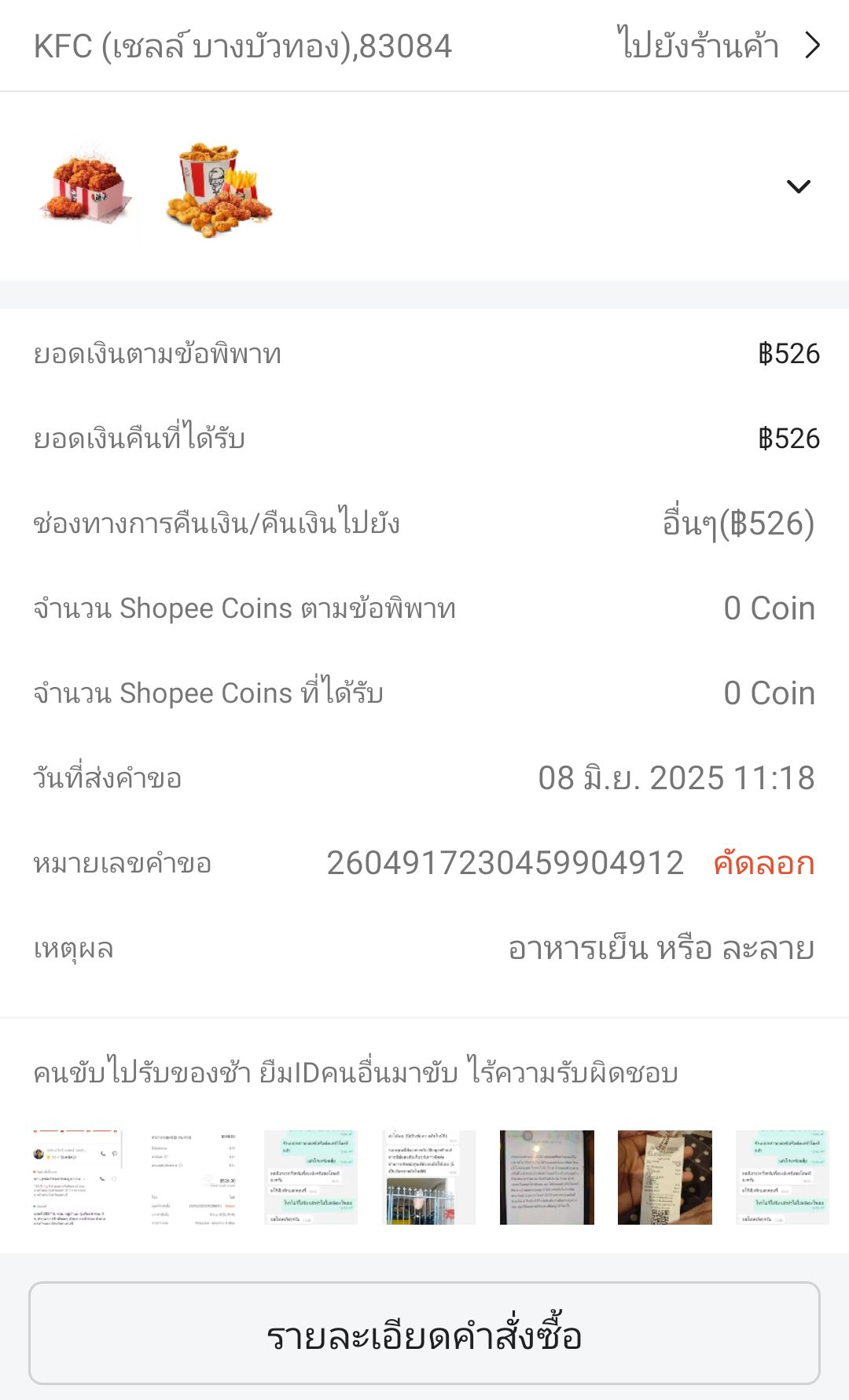Open the dark phone screen evidence thumbnail

[x=547, y=1178]
